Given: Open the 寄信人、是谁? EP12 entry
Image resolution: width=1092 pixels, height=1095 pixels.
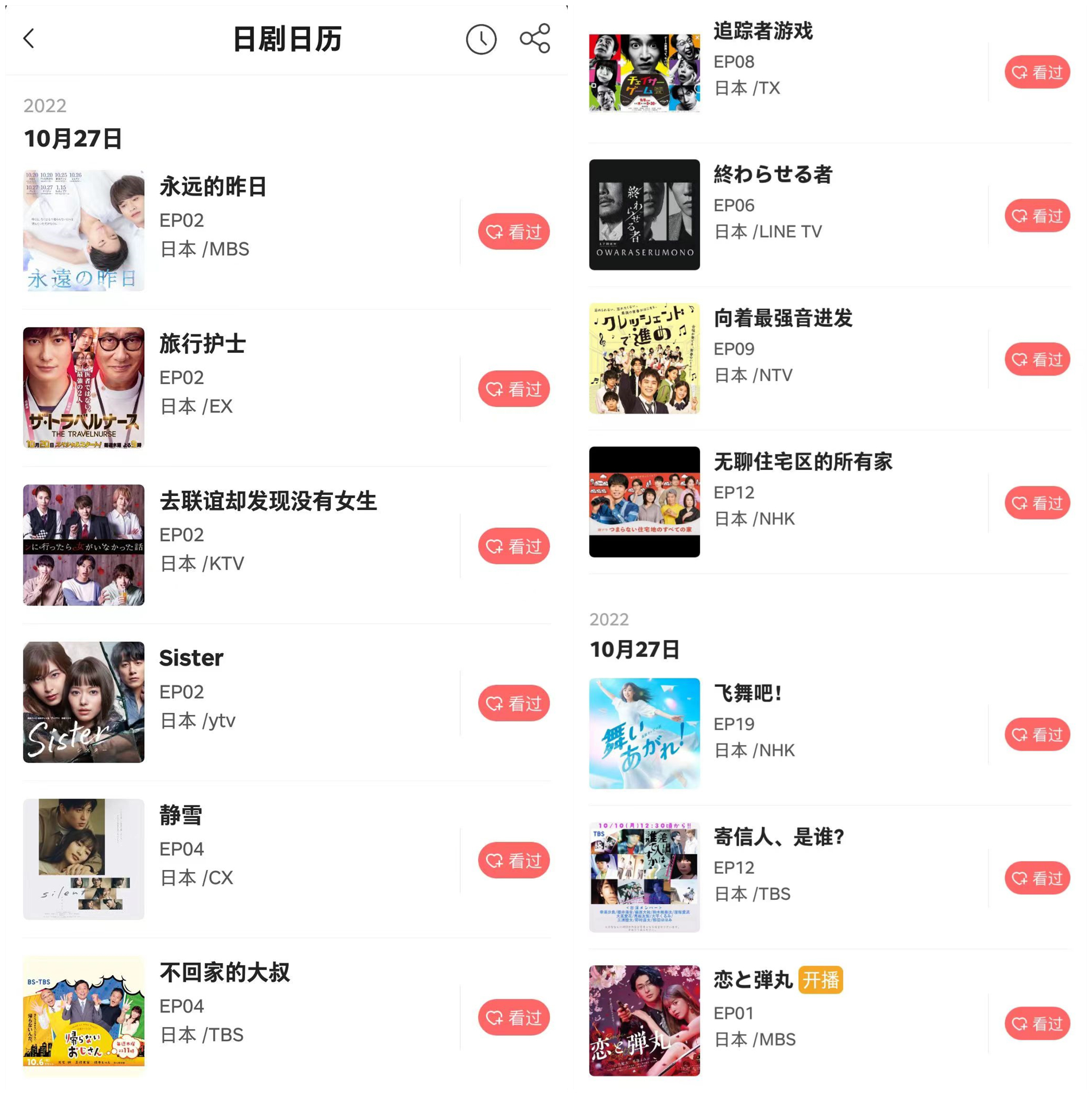Looking at the screenshot, I should (x=779, y=836).
